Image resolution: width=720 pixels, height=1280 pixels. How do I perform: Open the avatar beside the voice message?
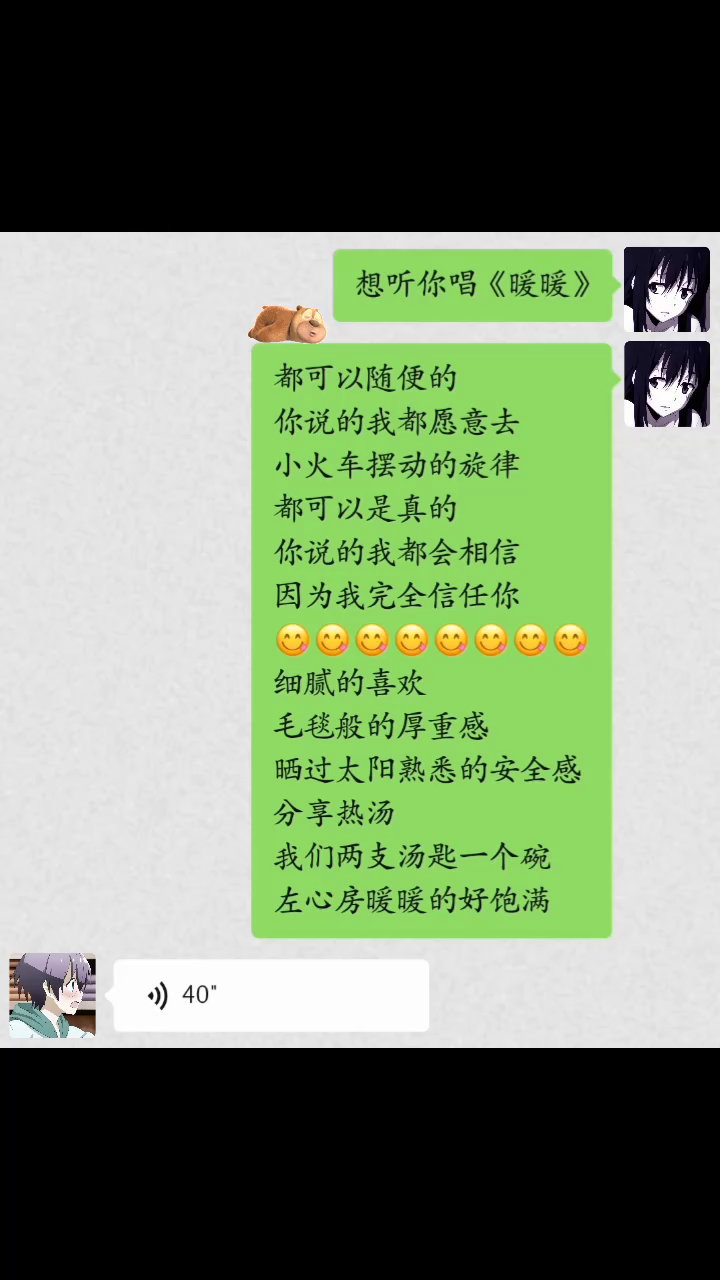pos(52,995)
